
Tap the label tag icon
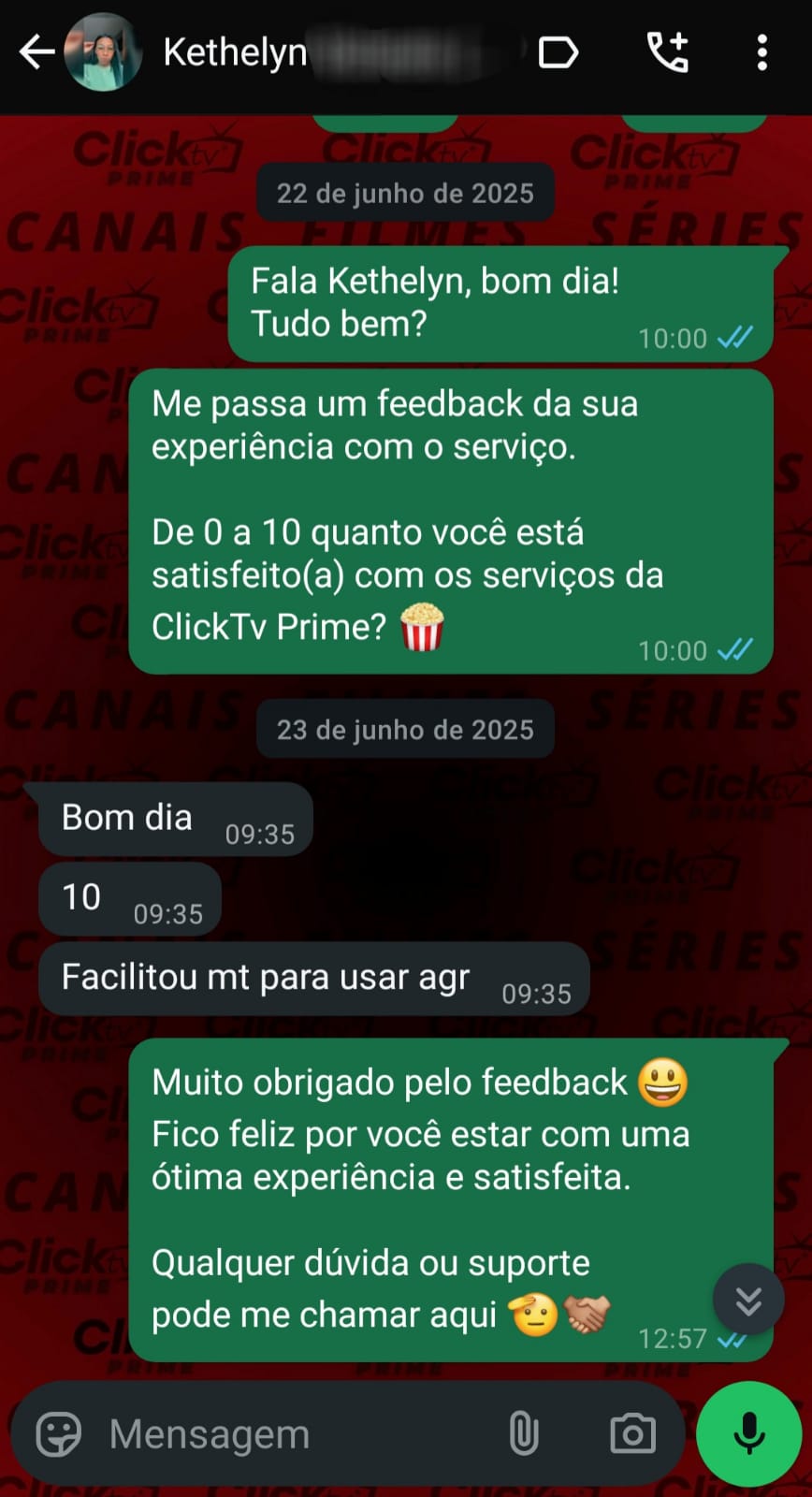558,52
